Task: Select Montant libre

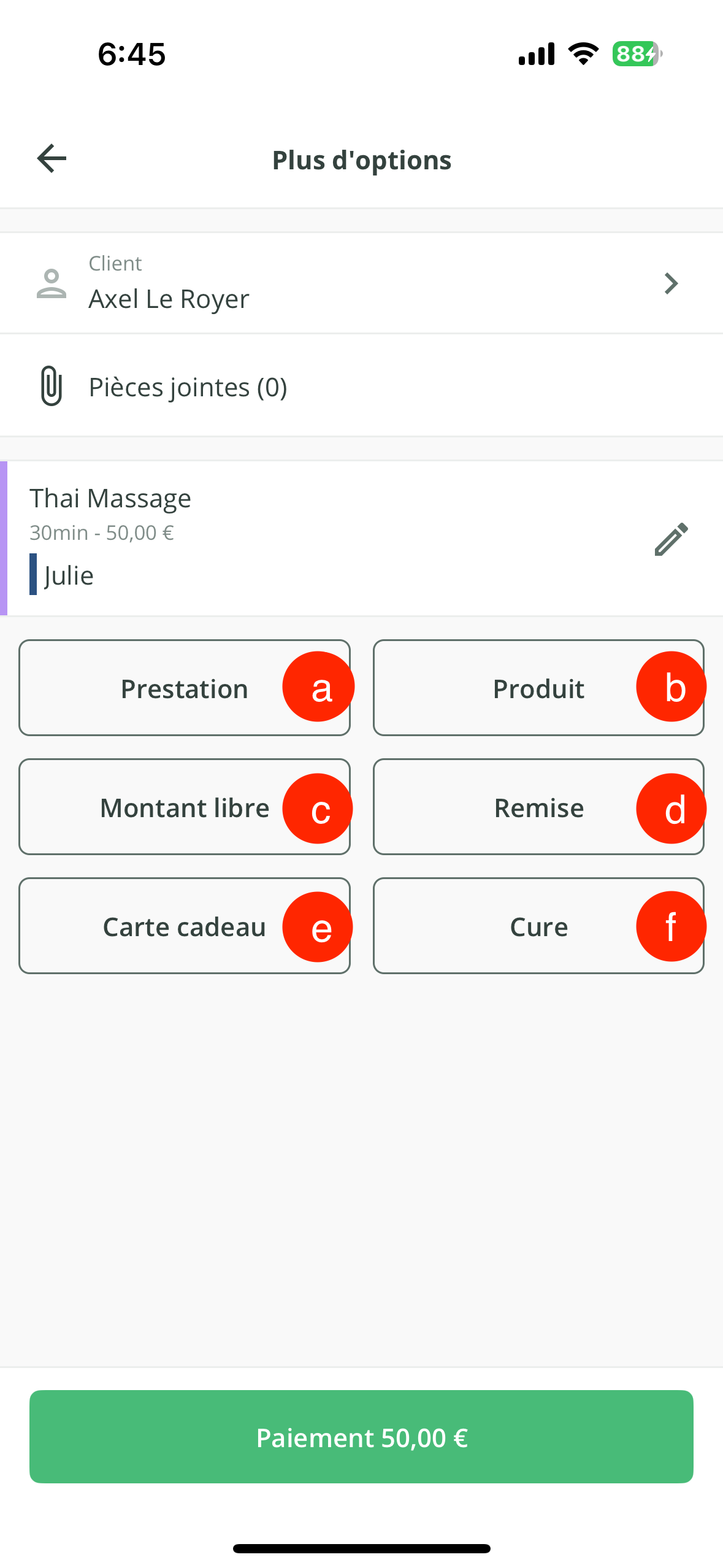Action: (x=184, y=807)
